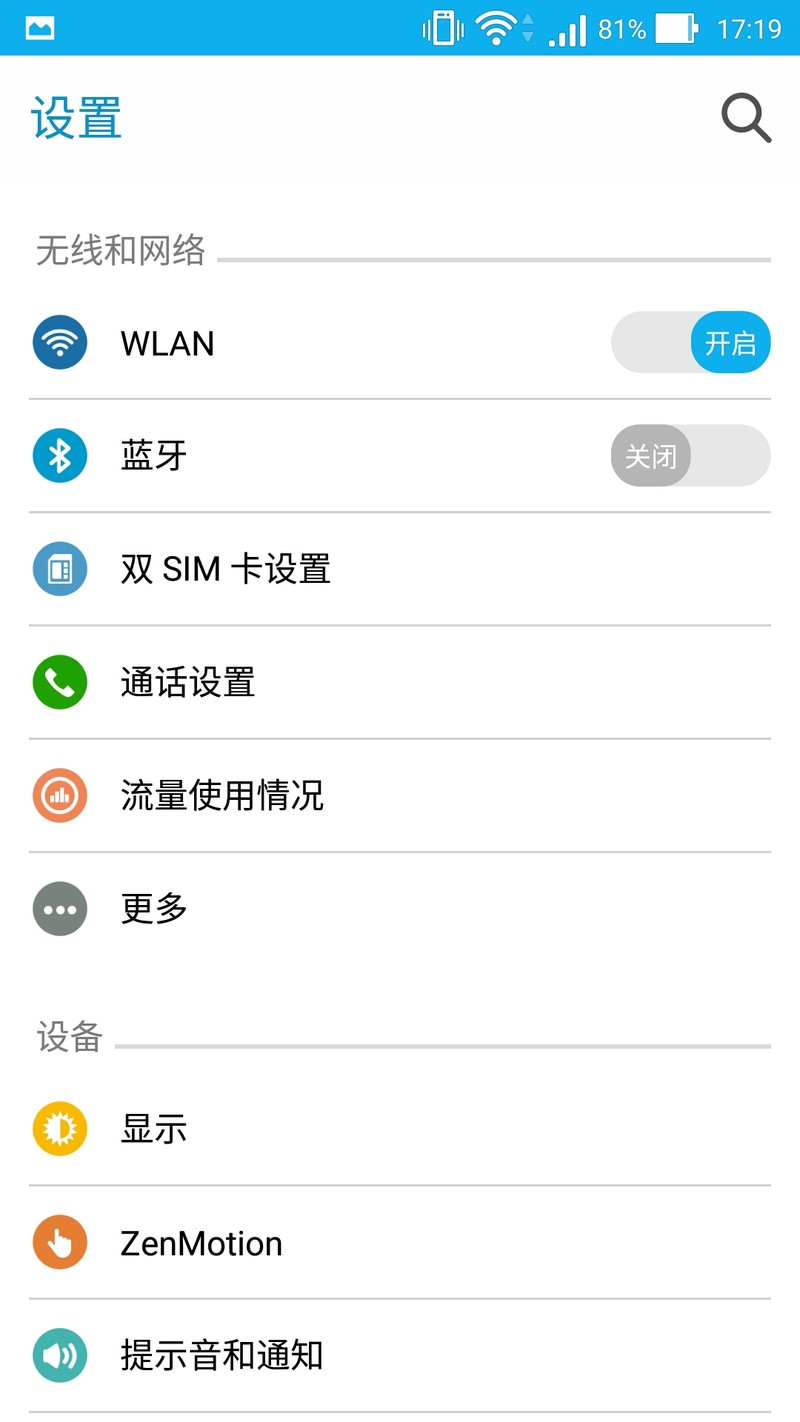This screenshot has width=800, height=1422.
Task: Tap the 设置 page title
Action: [x=77, y=117]
